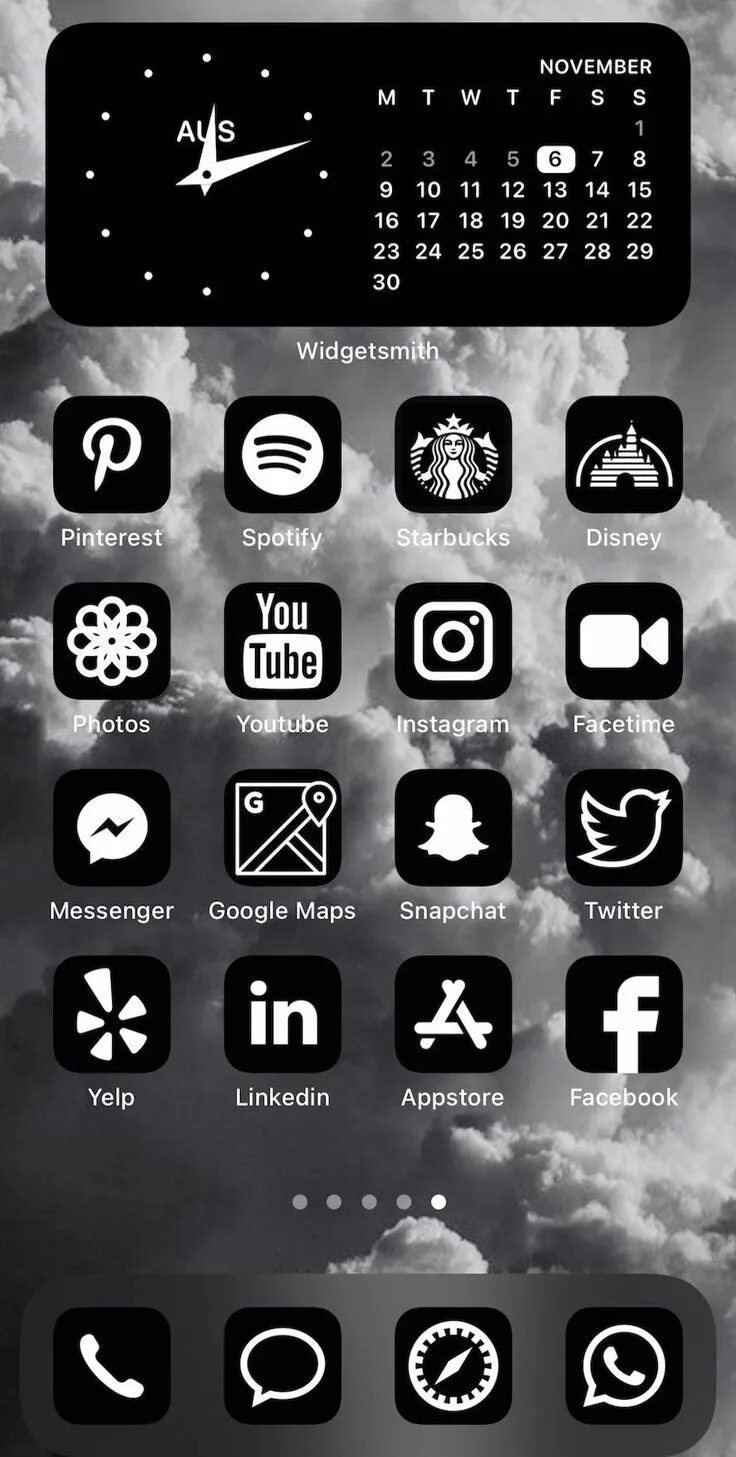736x1457 pixels.
Task: Launch the Youtube app
Action: point(282,641)
